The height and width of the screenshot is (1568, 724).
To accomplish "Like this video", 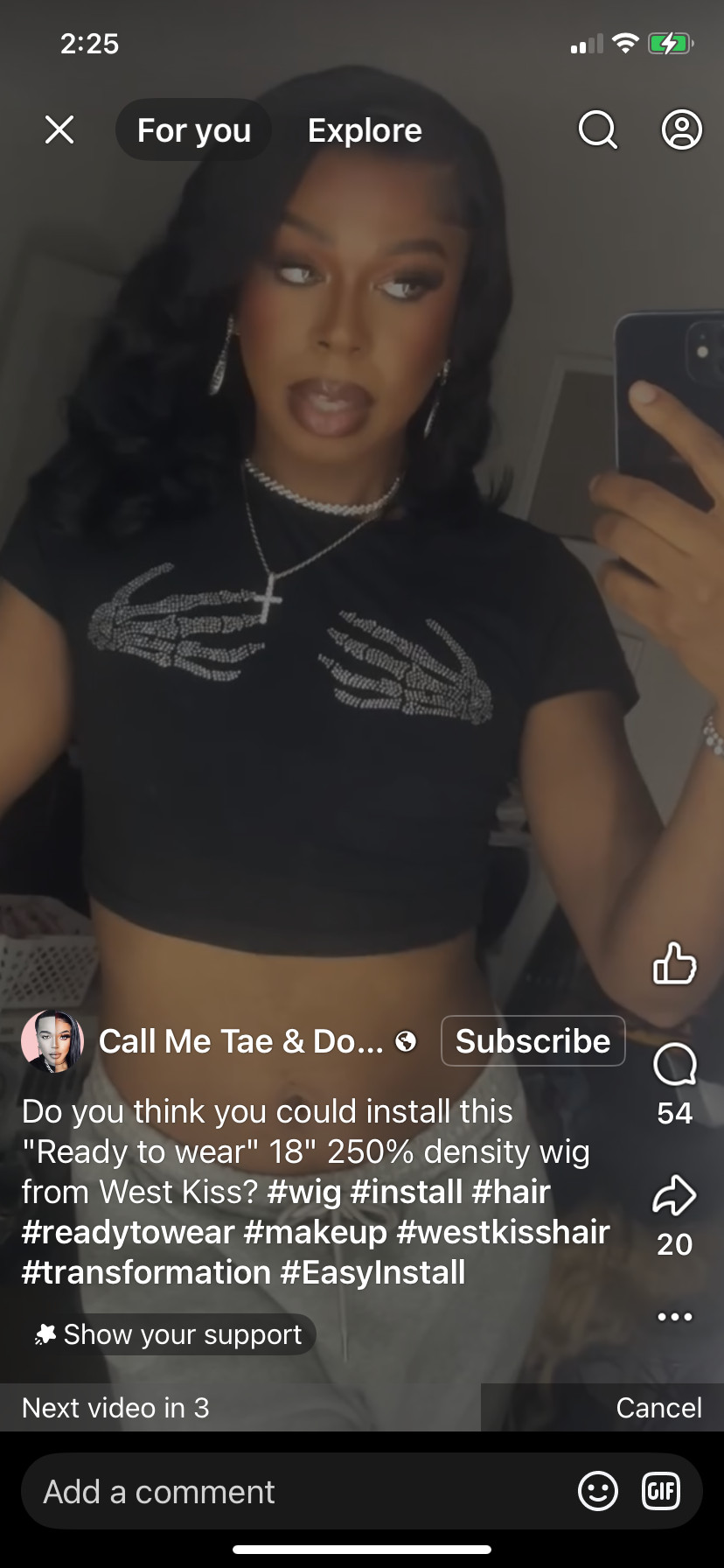I will 674,963.
